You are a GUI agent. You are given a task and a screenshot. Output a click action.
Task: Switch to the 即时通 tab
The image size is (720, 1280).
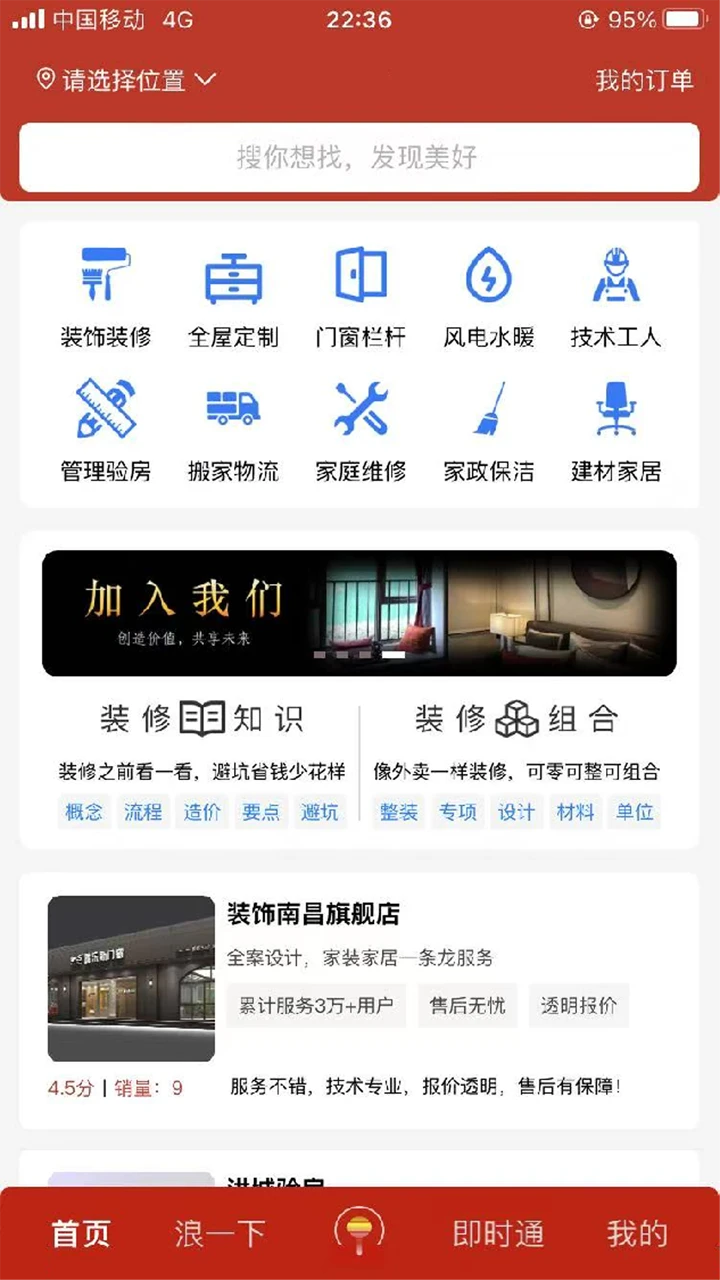pos(497,1235)
